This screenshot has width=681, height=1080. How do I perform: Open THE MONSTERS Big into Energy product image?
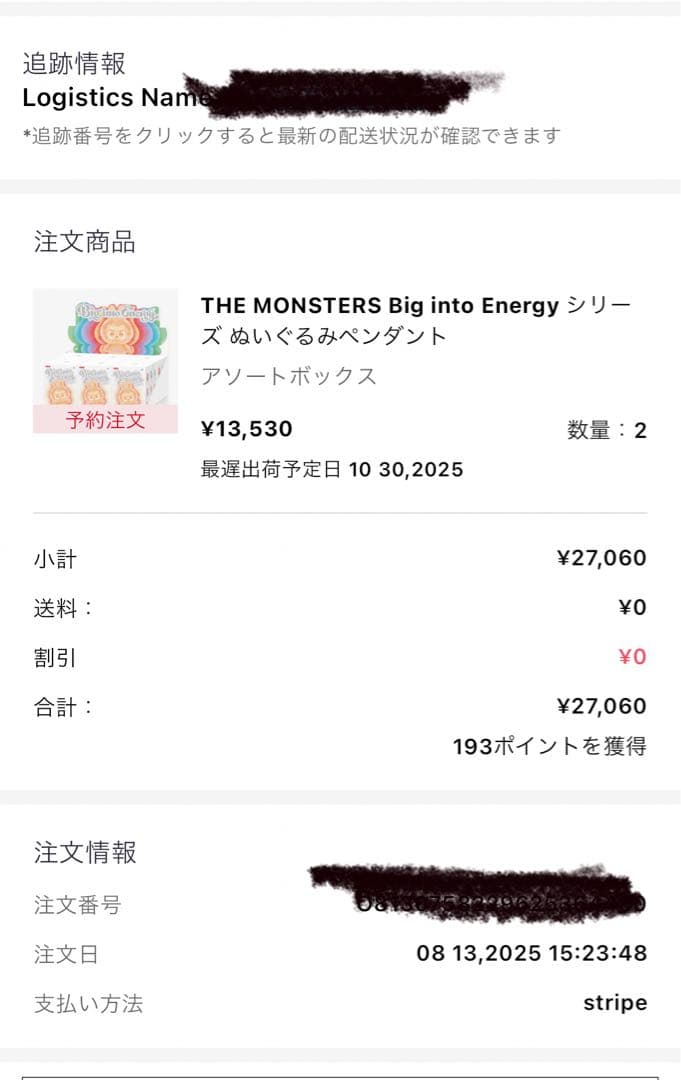tap(105, 350)
